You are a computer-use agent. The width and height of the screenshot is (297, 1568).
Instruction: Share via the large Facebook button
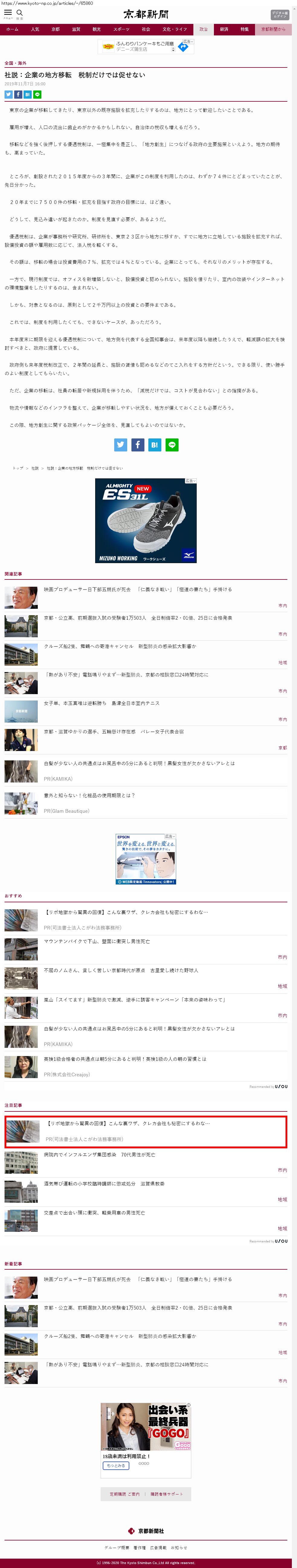138,445
